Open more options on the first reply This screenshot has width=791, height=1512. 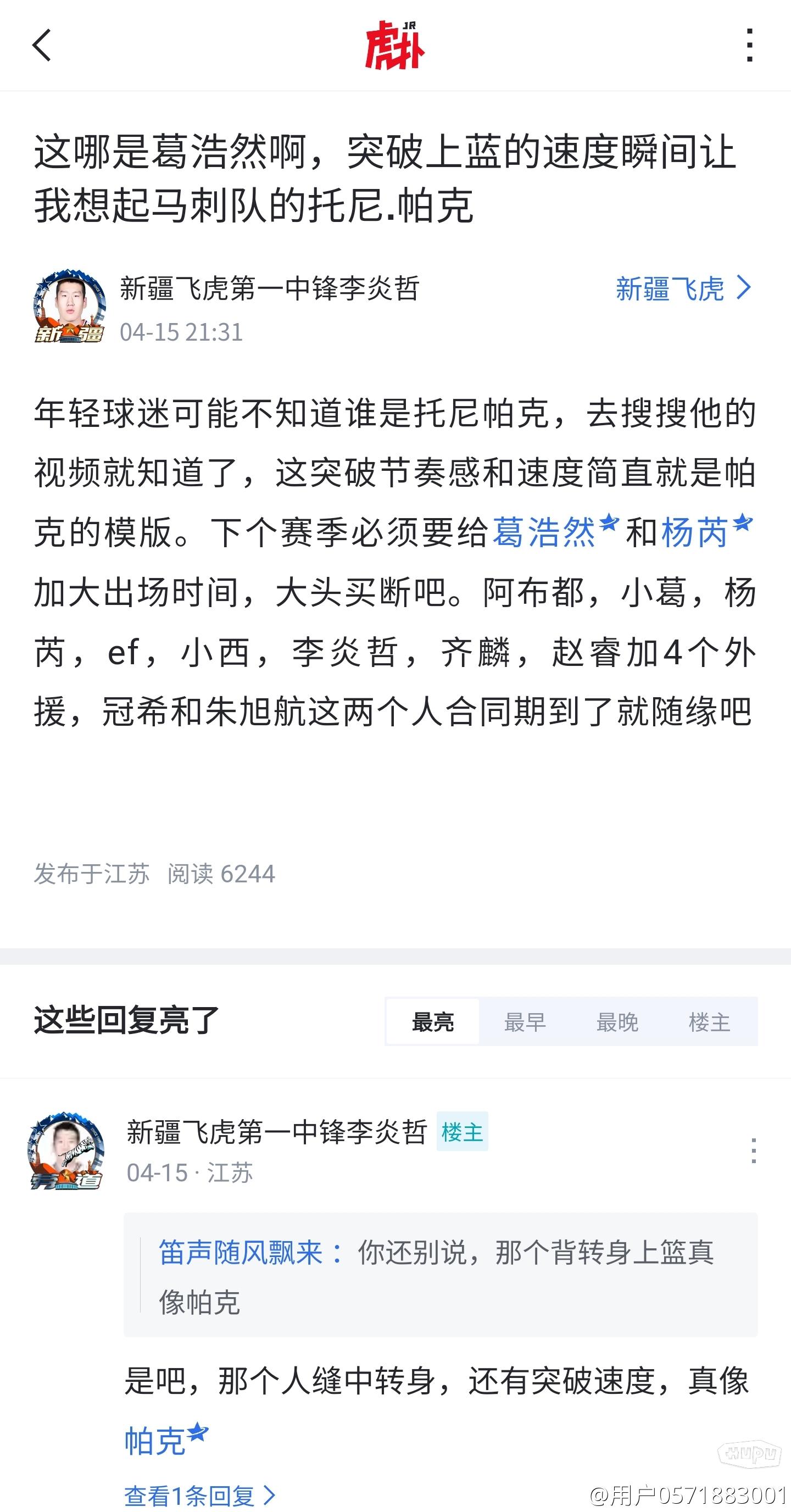click(x=754, y=1150)
